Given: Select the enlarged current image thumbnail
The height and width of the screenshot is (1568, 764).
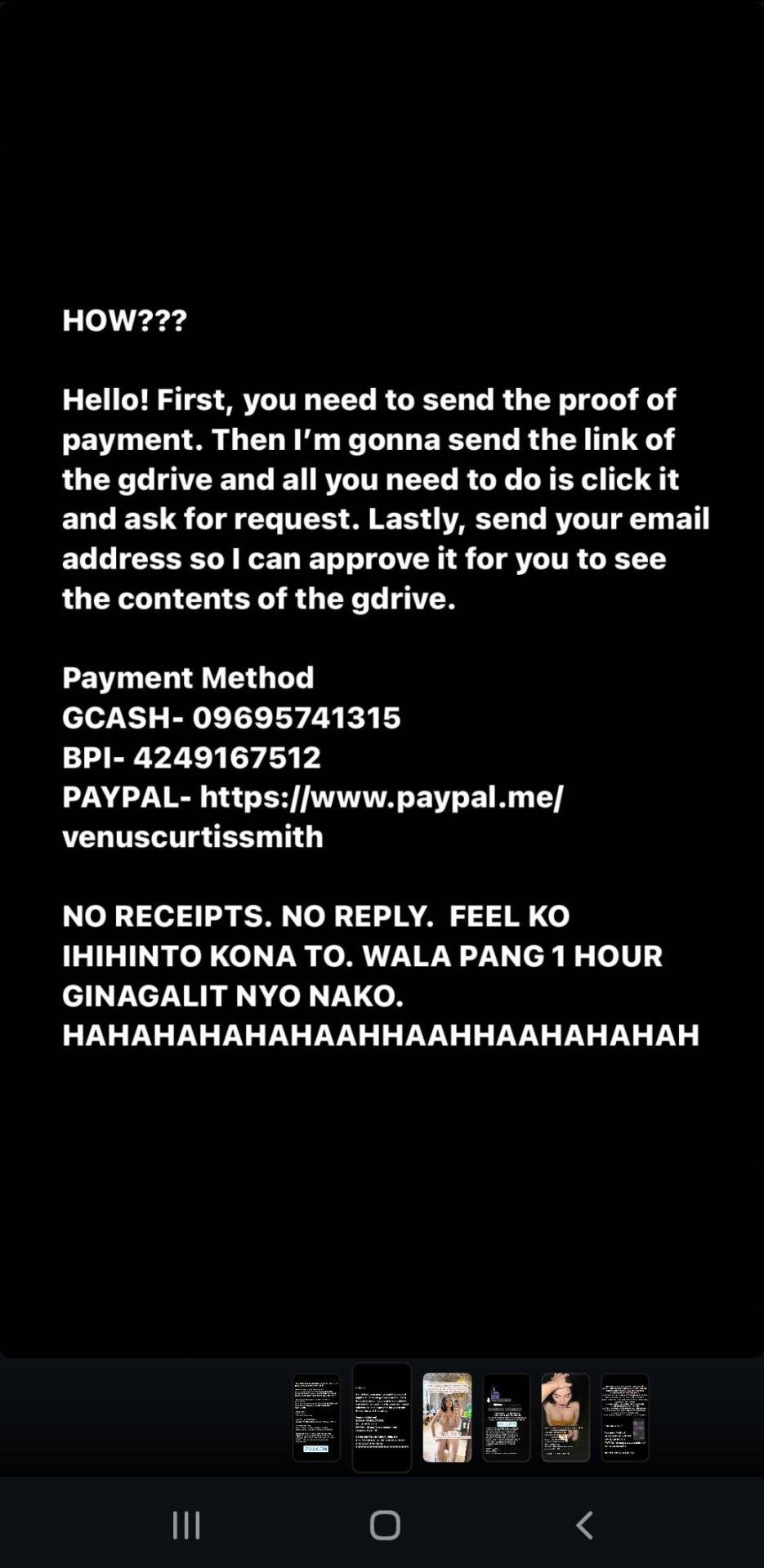Looking at the screenshot, I should coord(382,1417).
